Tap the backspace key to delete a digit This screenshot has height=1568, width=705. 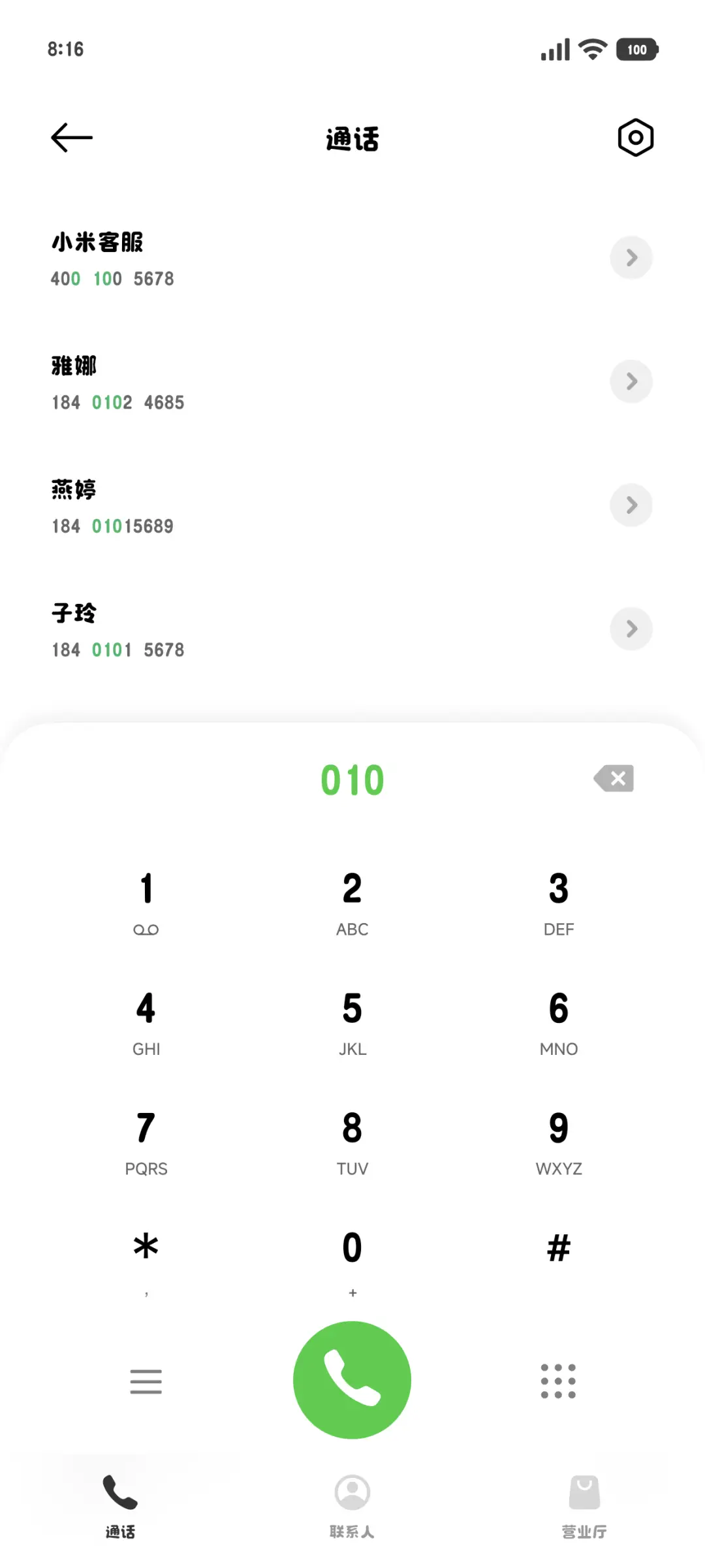[x=614, y=778]
